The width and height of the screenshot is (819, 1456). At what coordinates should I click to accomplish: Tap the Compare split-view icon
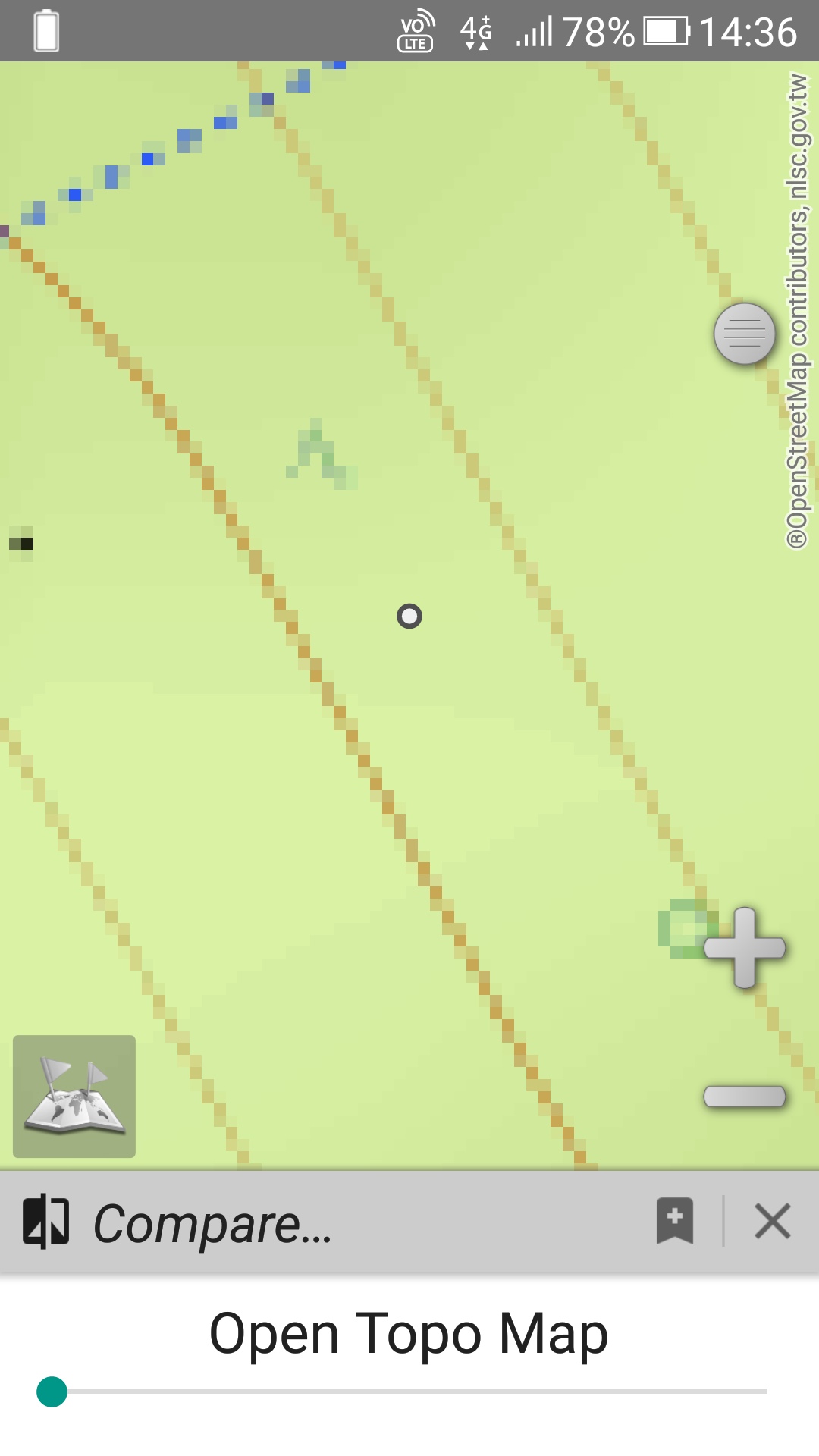click(x=46, y=1221)
